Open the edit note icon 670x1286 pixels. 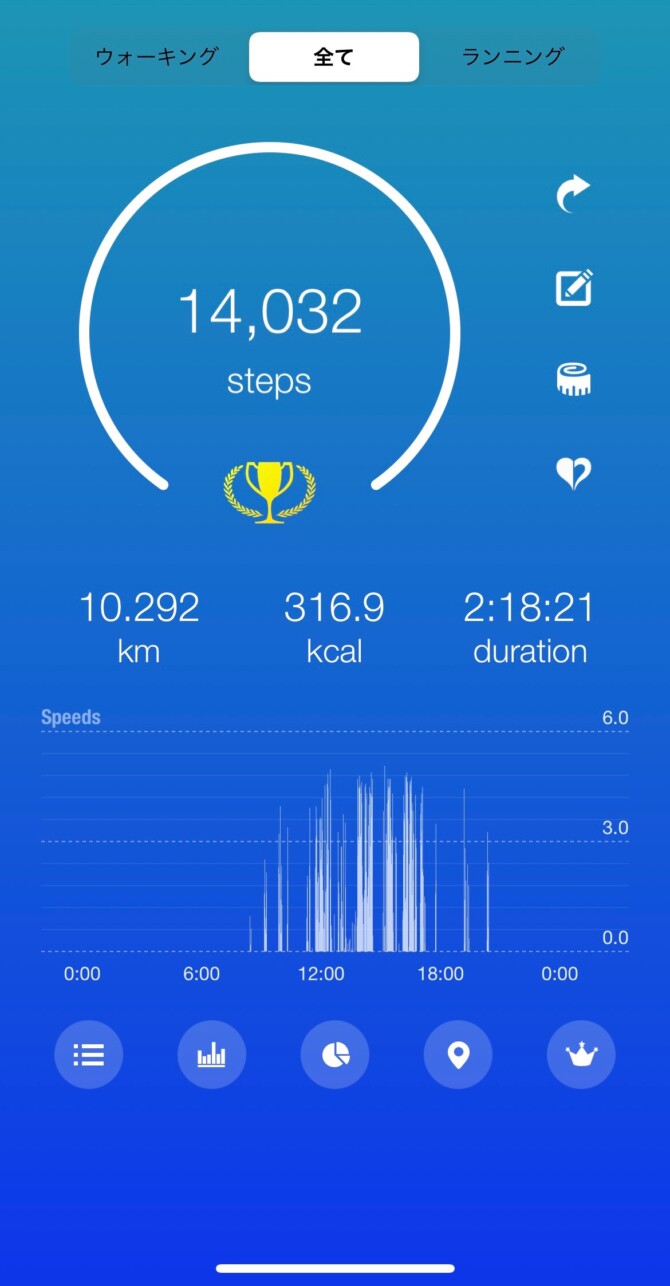(x=574, y=287)
